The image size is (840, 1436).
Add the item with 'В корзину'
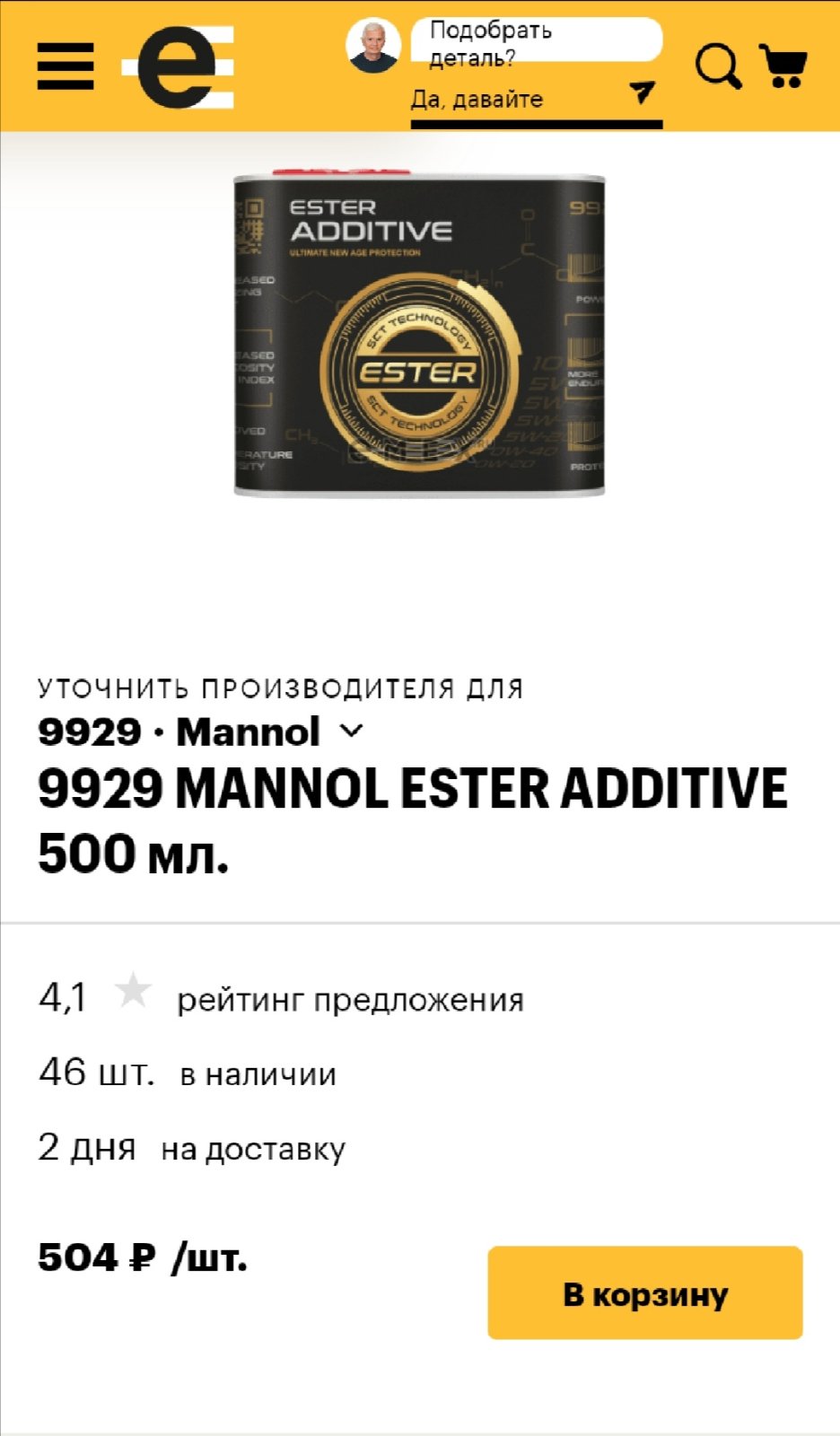click(x=645, y=1293)
